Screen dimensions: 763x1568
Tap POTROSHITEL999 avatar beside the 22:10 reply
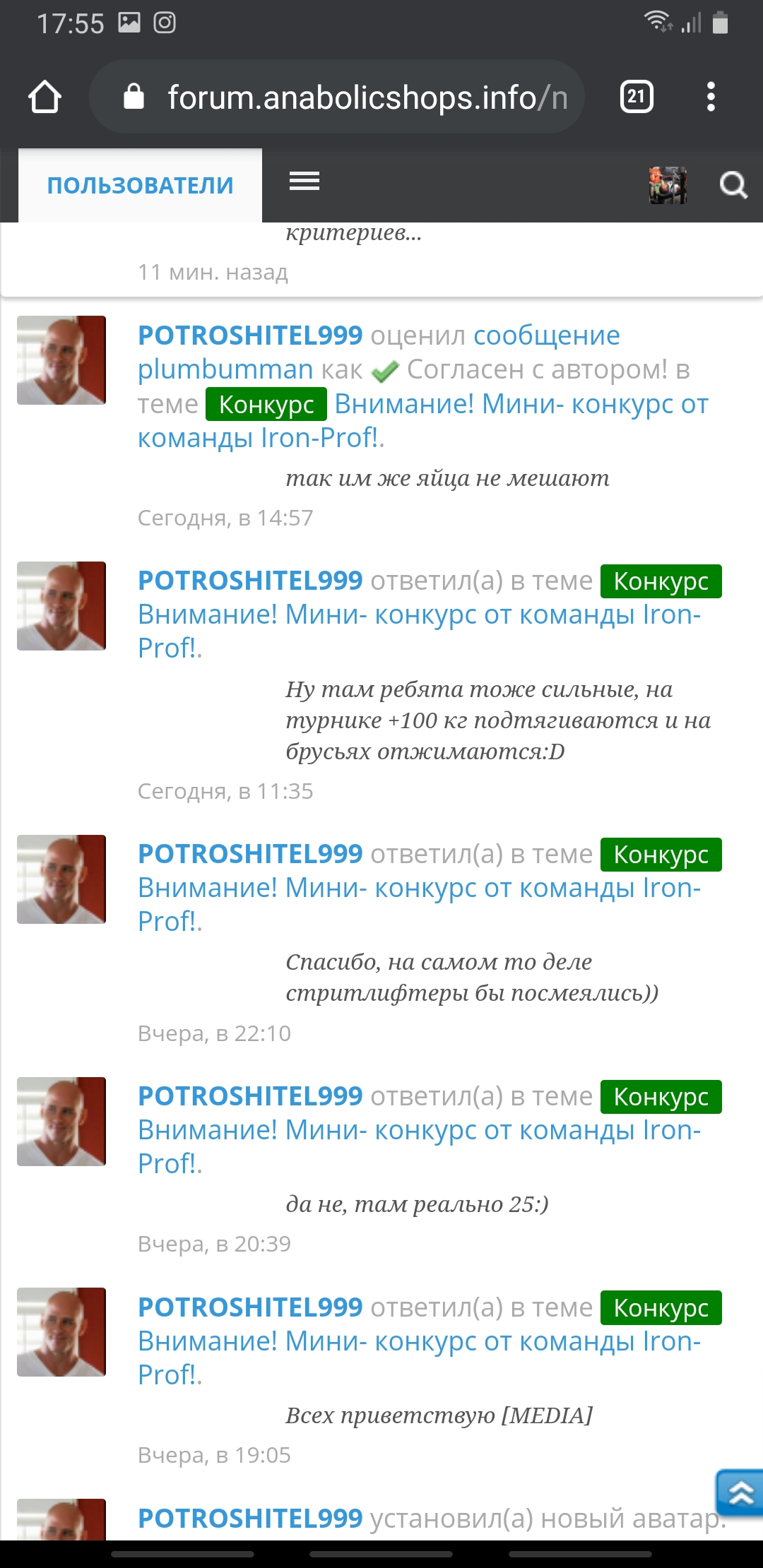[61, 879]
